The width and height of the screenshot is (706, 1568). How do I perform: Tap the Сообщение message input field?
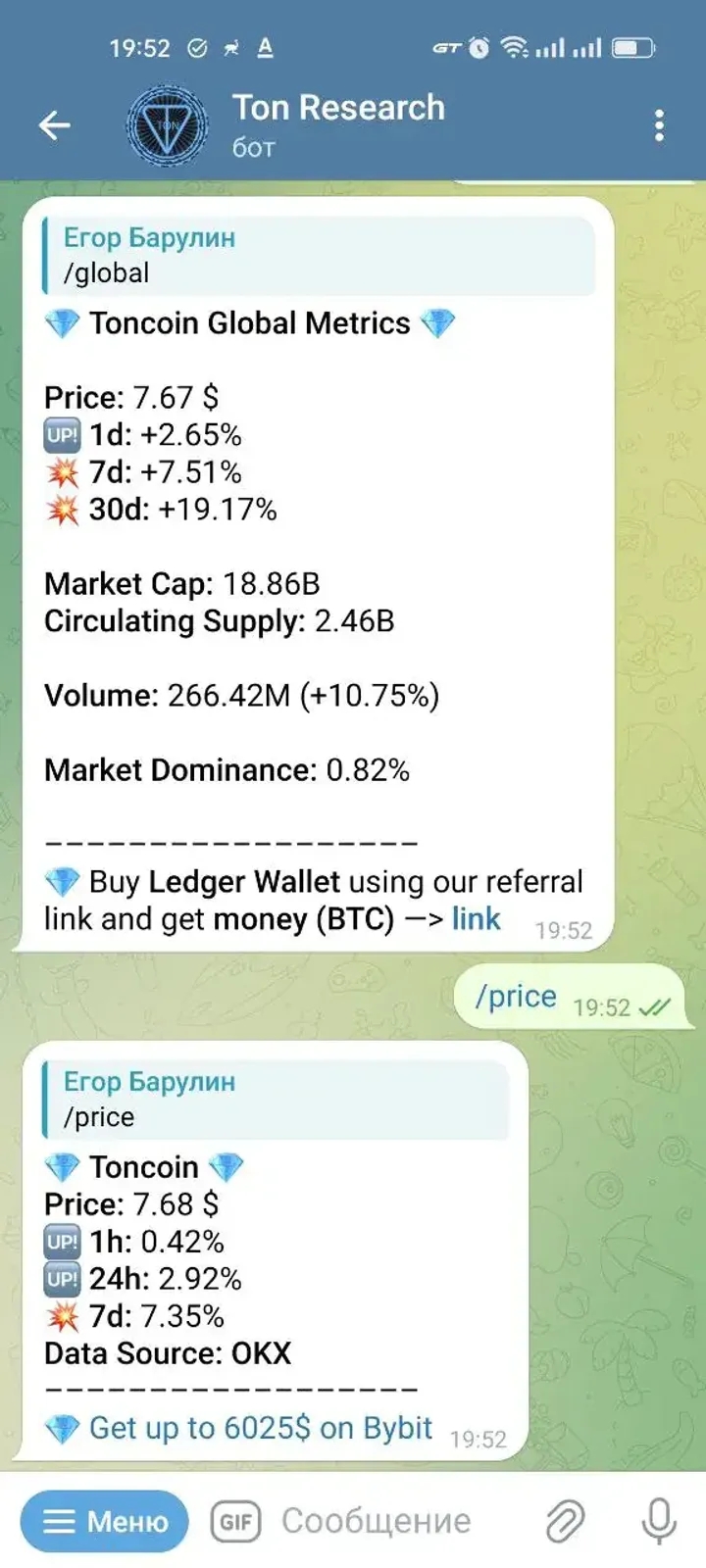tap(377, 1521)
